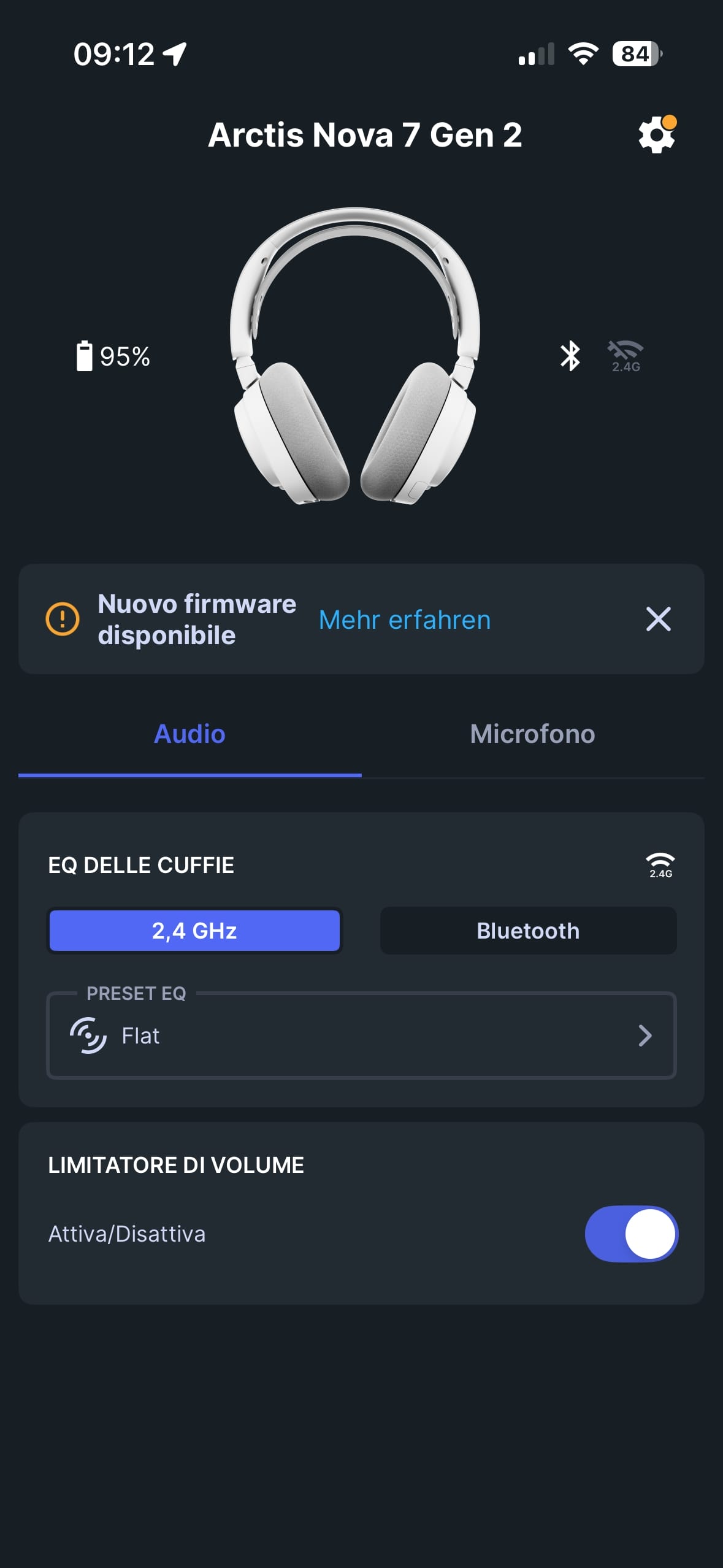Choose the 2,4 GHz EQ mode
Image resolution: width=723 pixels, height=1568 pixels.
click(x=194, y=931)
